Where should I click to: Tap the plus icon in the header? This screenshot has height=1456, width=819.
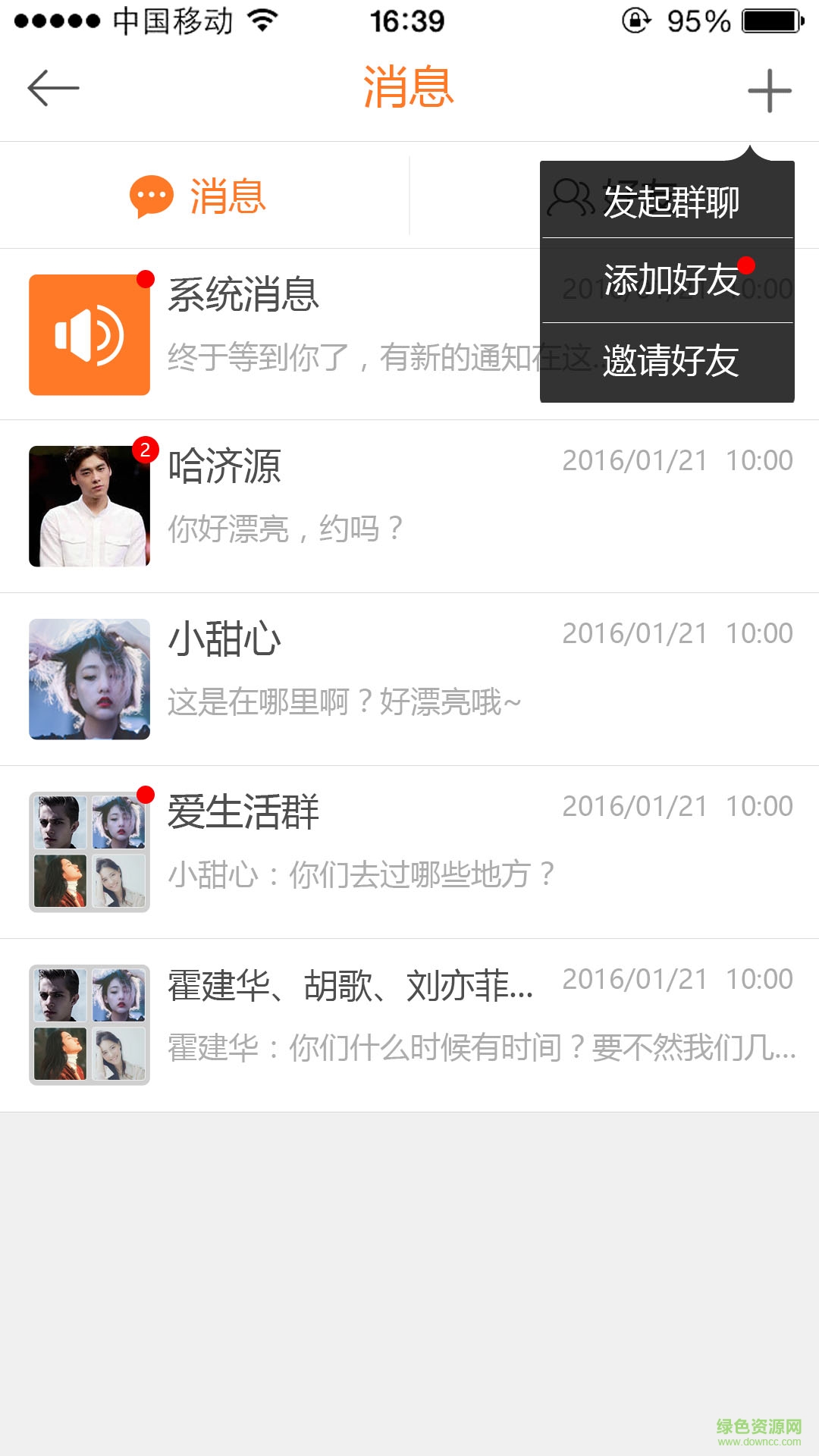point(769,90)
